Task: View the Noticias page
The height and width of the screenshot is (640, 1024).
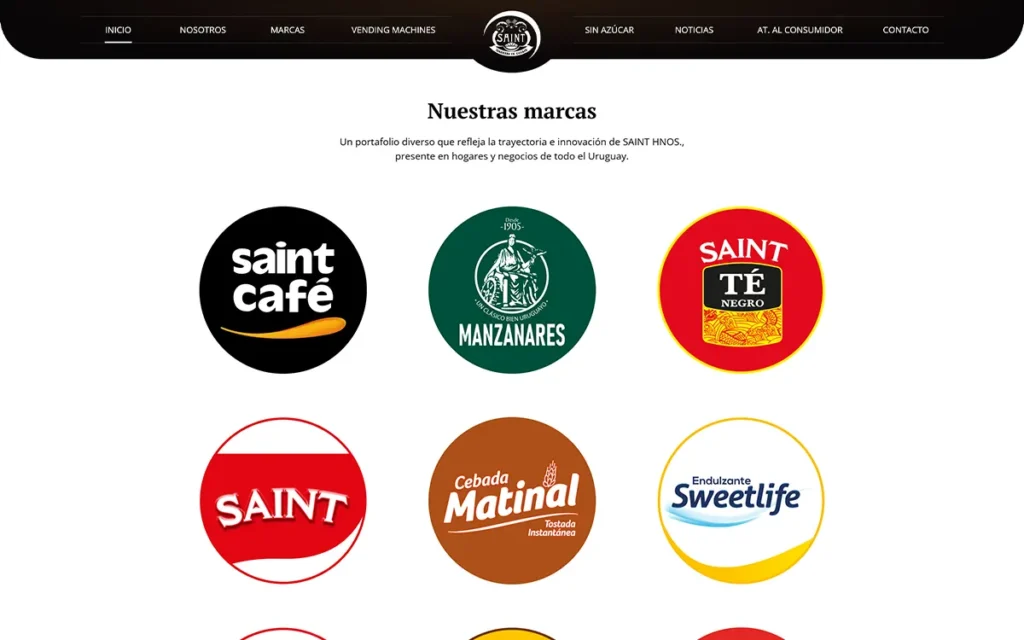Action: point(694,30)
